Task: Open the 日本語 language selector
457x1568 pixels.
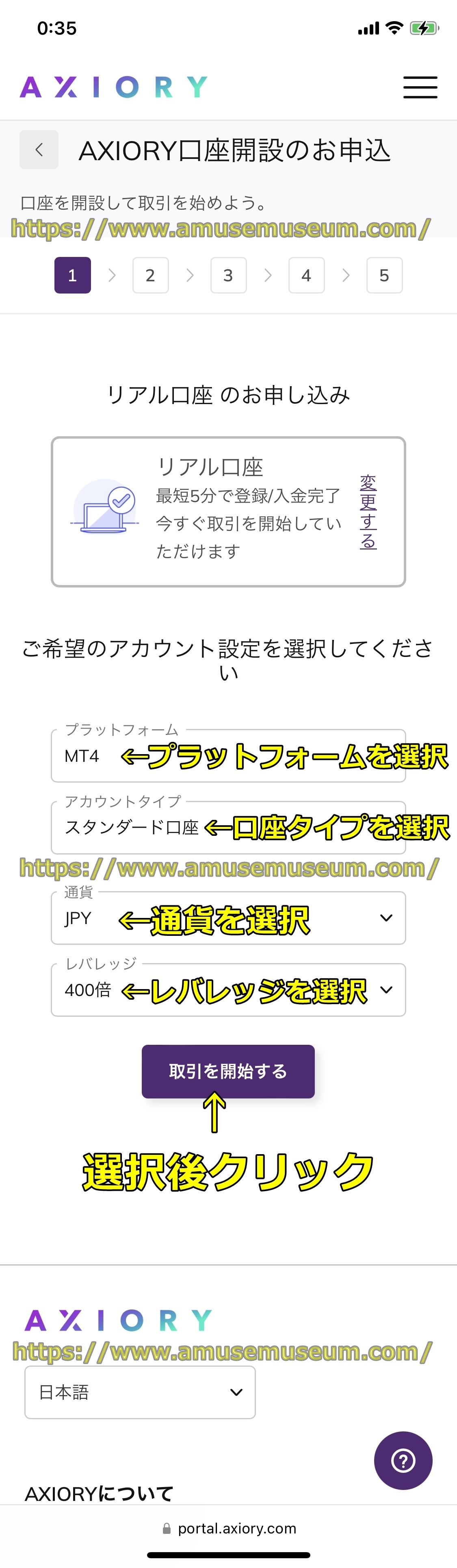Action: coord(140,1392)
